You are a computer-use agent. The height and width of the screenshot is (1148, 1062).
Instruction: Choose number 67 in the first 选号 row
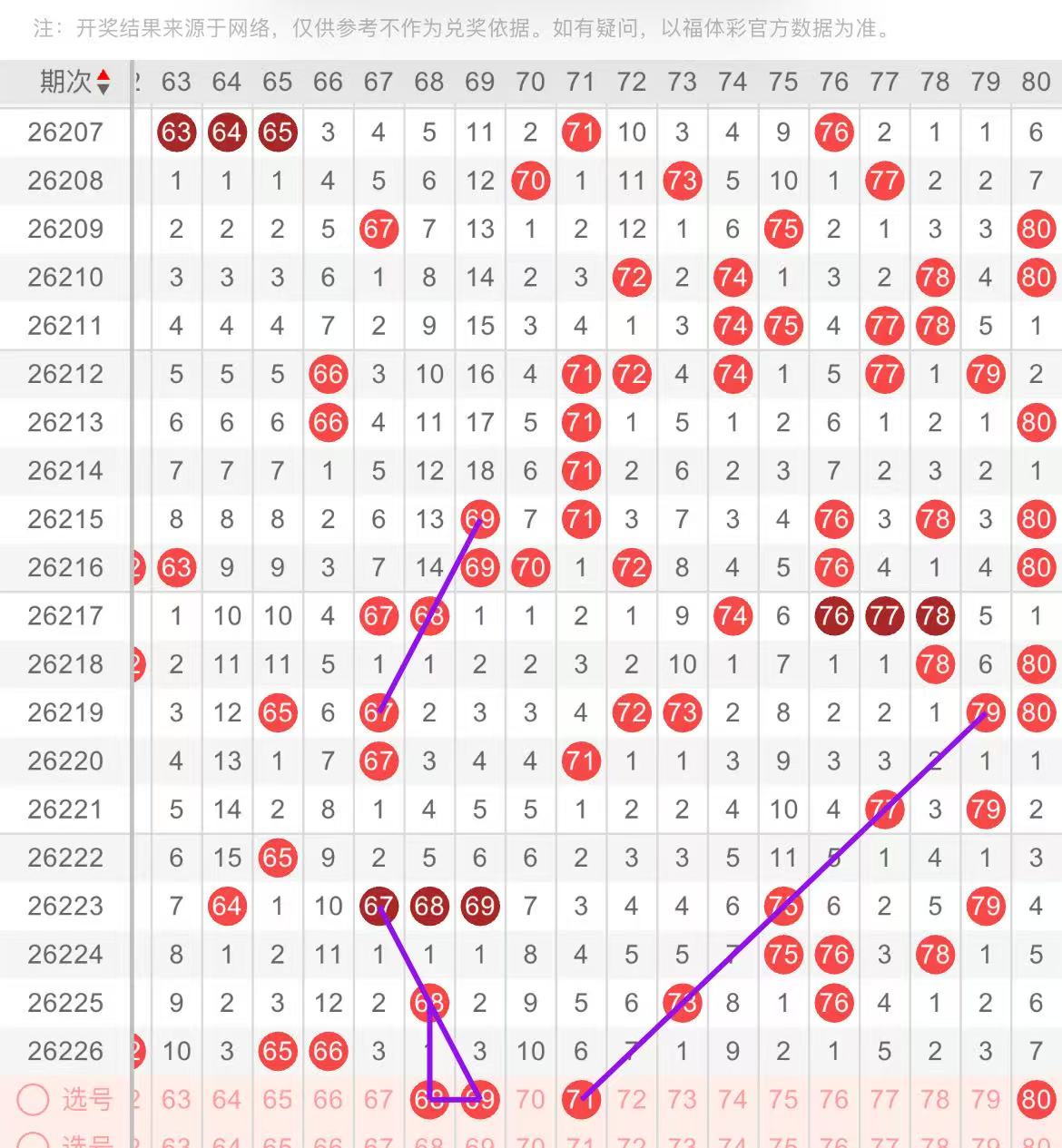pos(379,1100)
